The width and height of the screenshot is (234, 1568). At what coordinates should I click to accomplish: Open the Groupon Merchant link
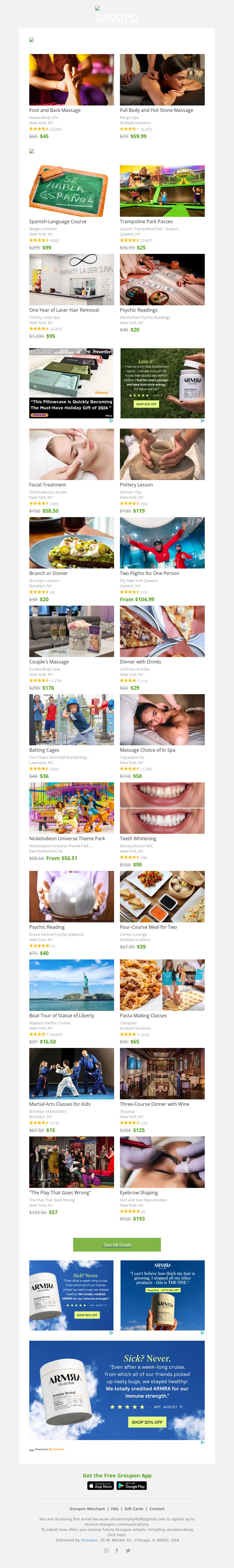pyautogui.click(x=87, y=1508)
